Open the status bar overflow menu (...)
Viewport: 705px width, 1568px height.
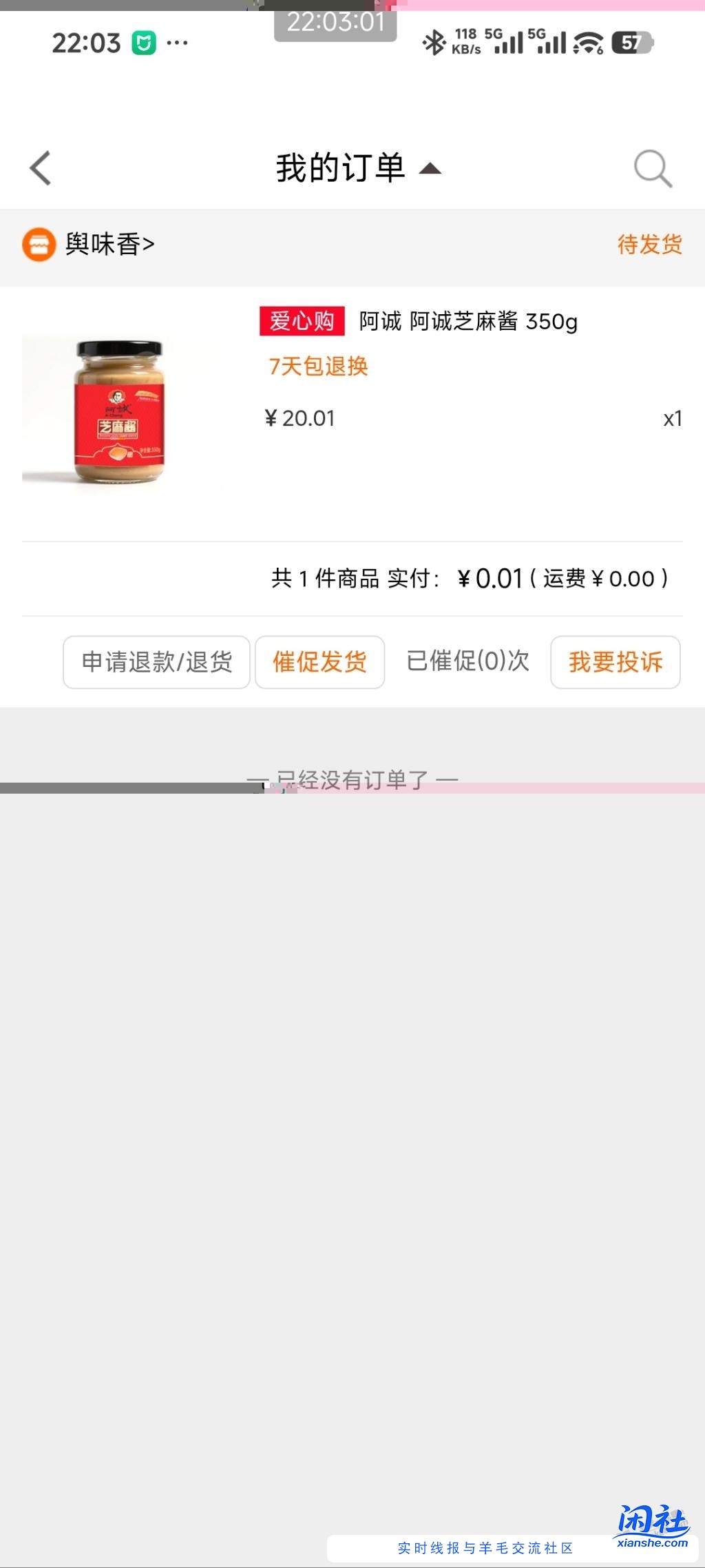178,43
